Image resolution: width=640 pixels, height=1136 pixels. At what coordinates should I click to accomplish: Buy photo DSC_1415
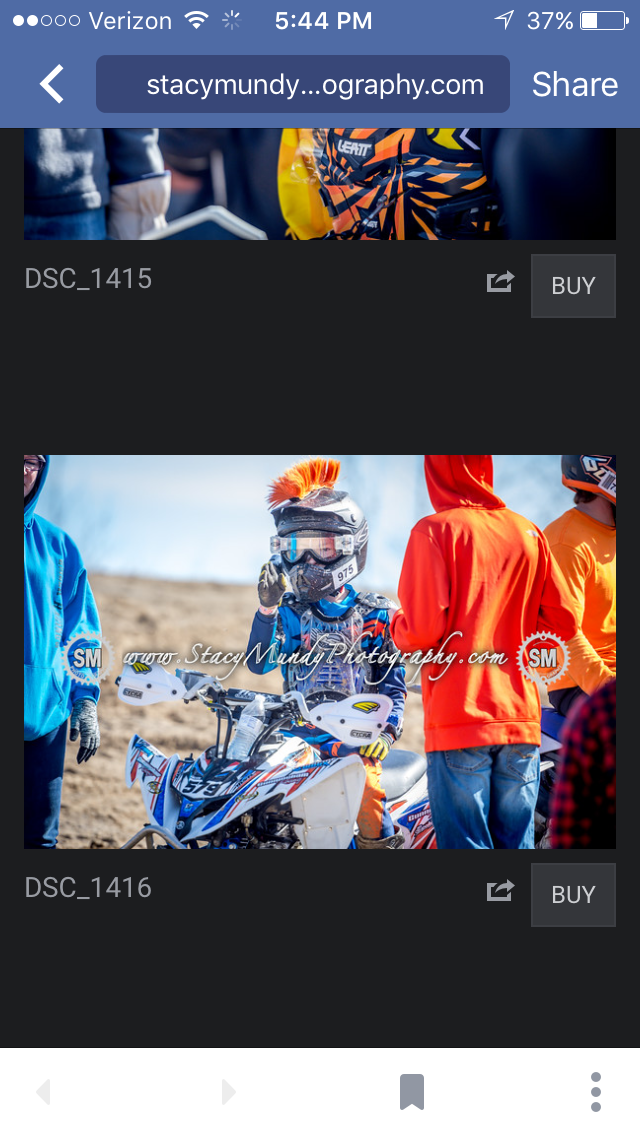tap(573, 285)
